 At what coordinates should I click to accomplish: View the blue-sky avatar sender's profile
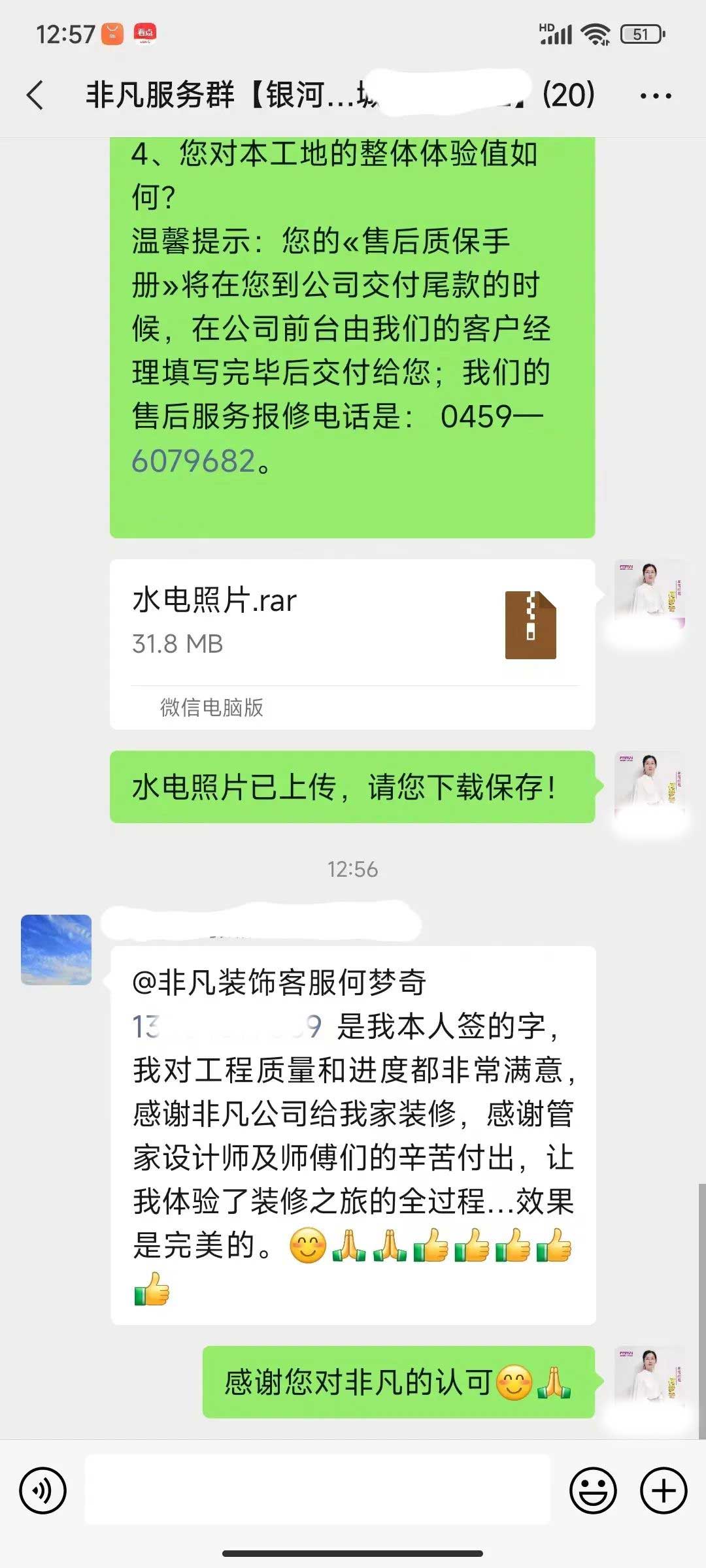coord(56,949)
